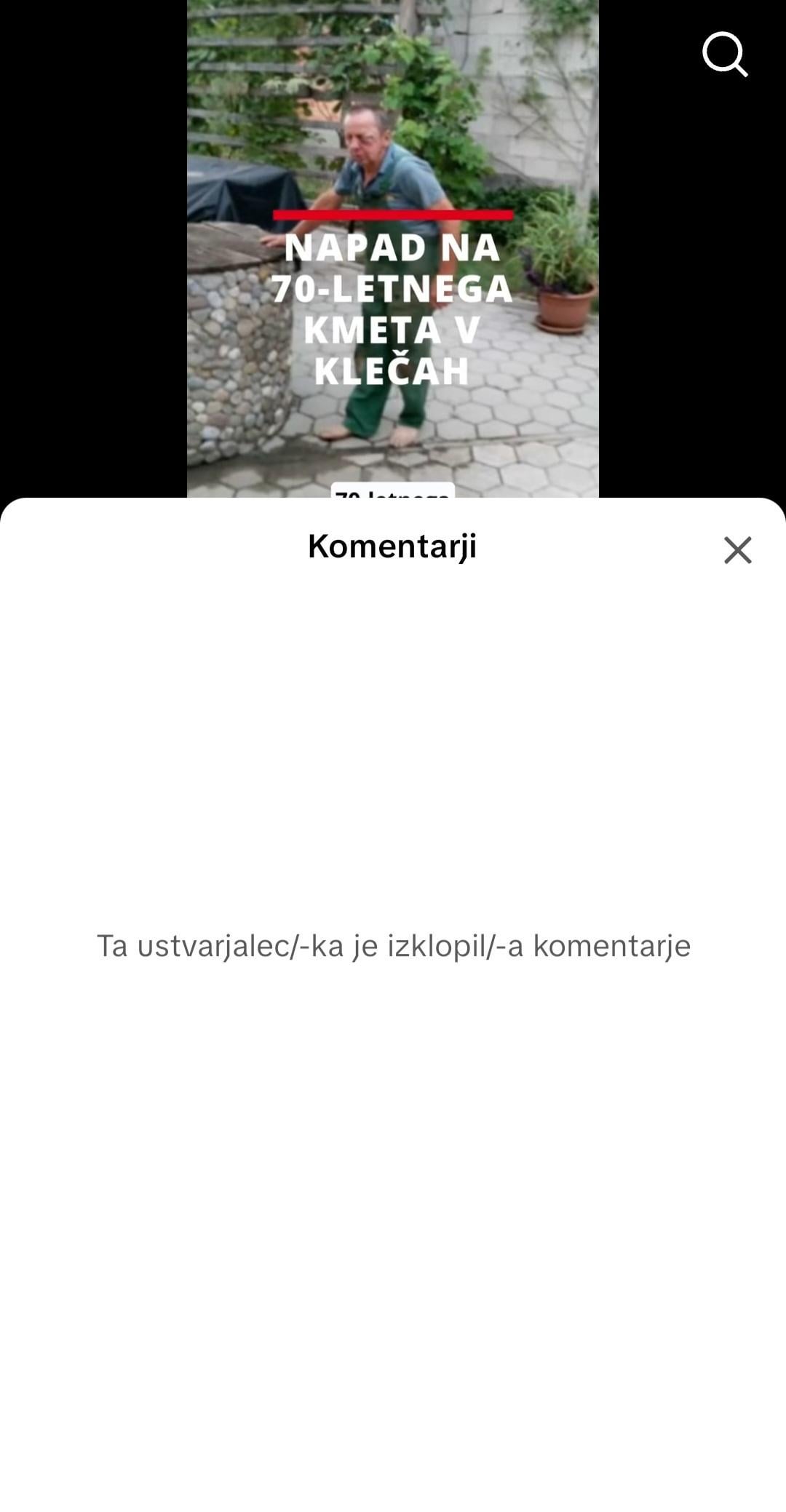Close the Komentarji panel
The image size is (786, 1512).
pyautogui.click(x=737, y=550)
